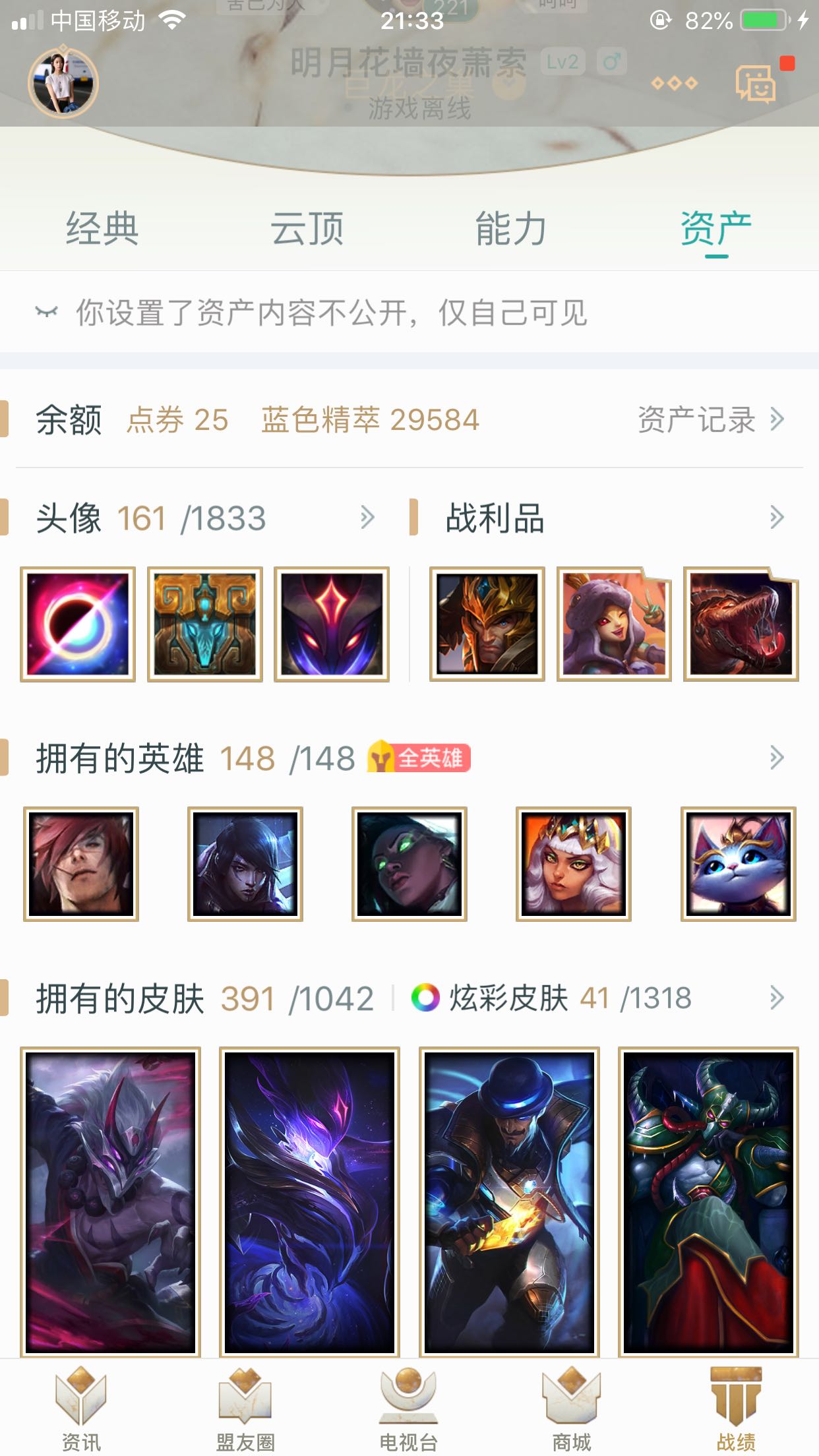Image resolution: width=819 pixels, height=1456 pixels.
Task: Expand the 头像 avatar collection
Action: coord(367,518)
